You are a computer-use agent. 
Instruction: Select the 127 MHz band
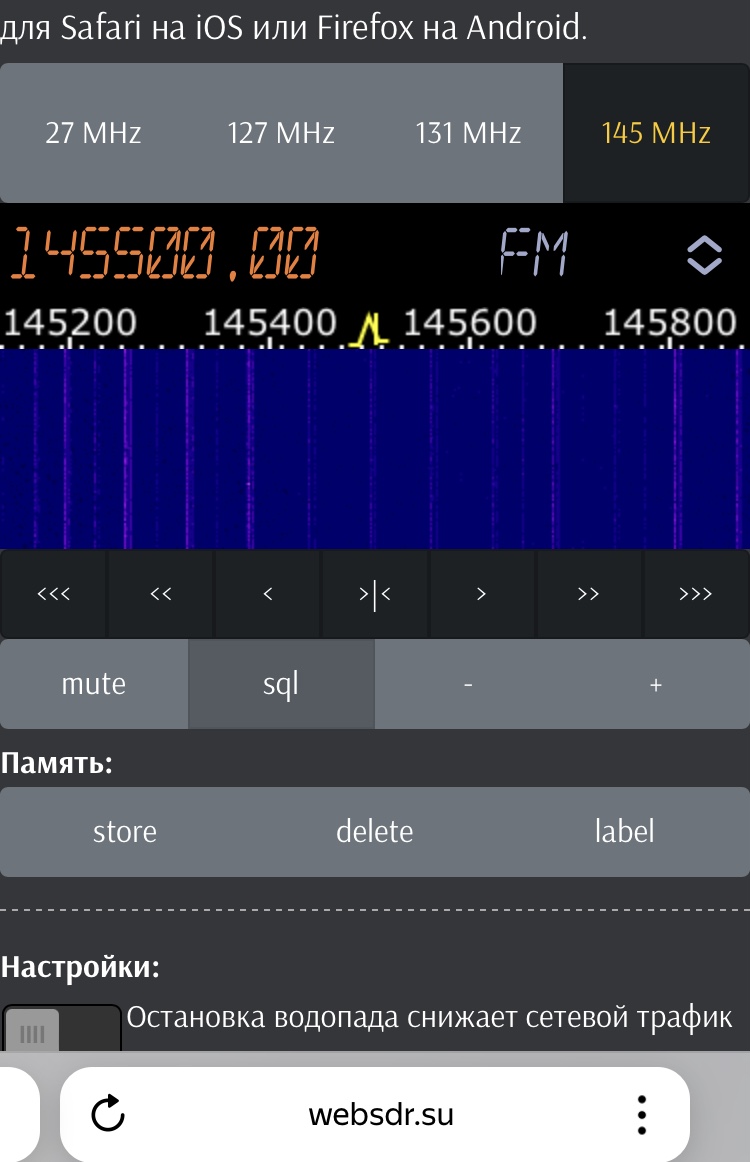281,133
